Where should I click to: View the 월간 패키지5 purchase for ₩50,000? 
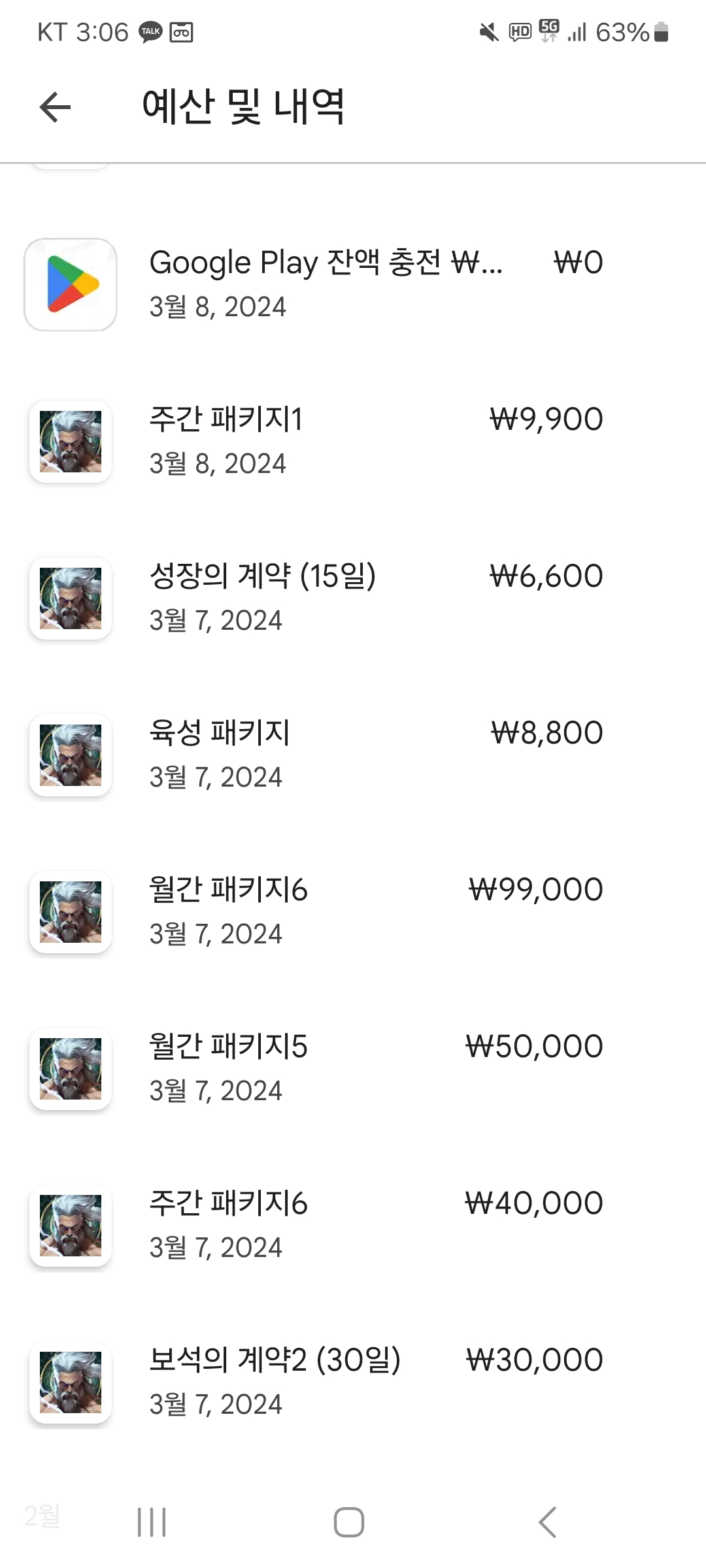[x=326, y=1068]
